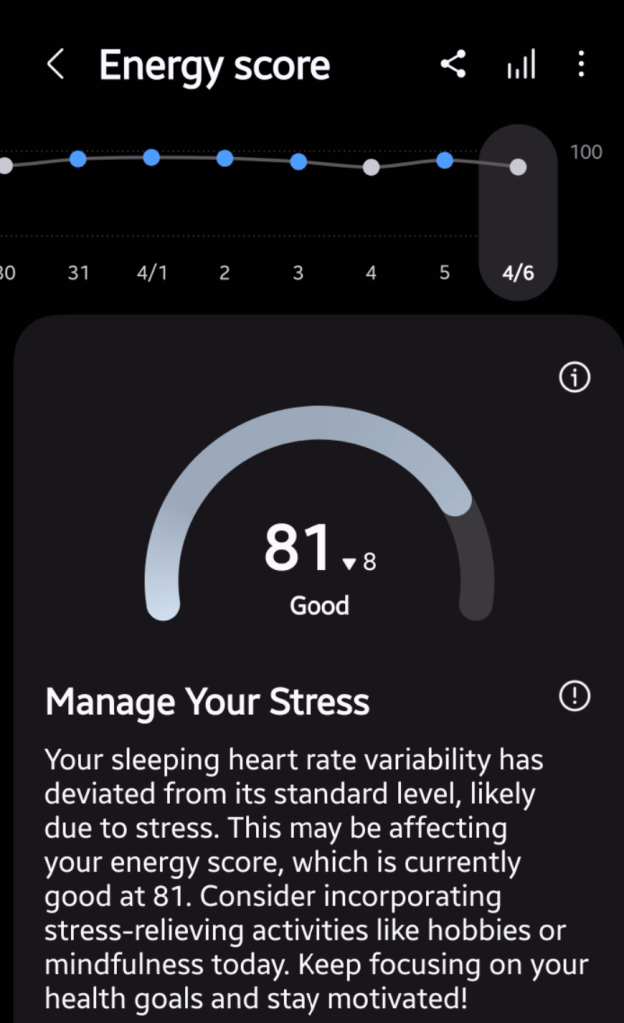
Task: Share the energy score
Action: pos(453,66)
